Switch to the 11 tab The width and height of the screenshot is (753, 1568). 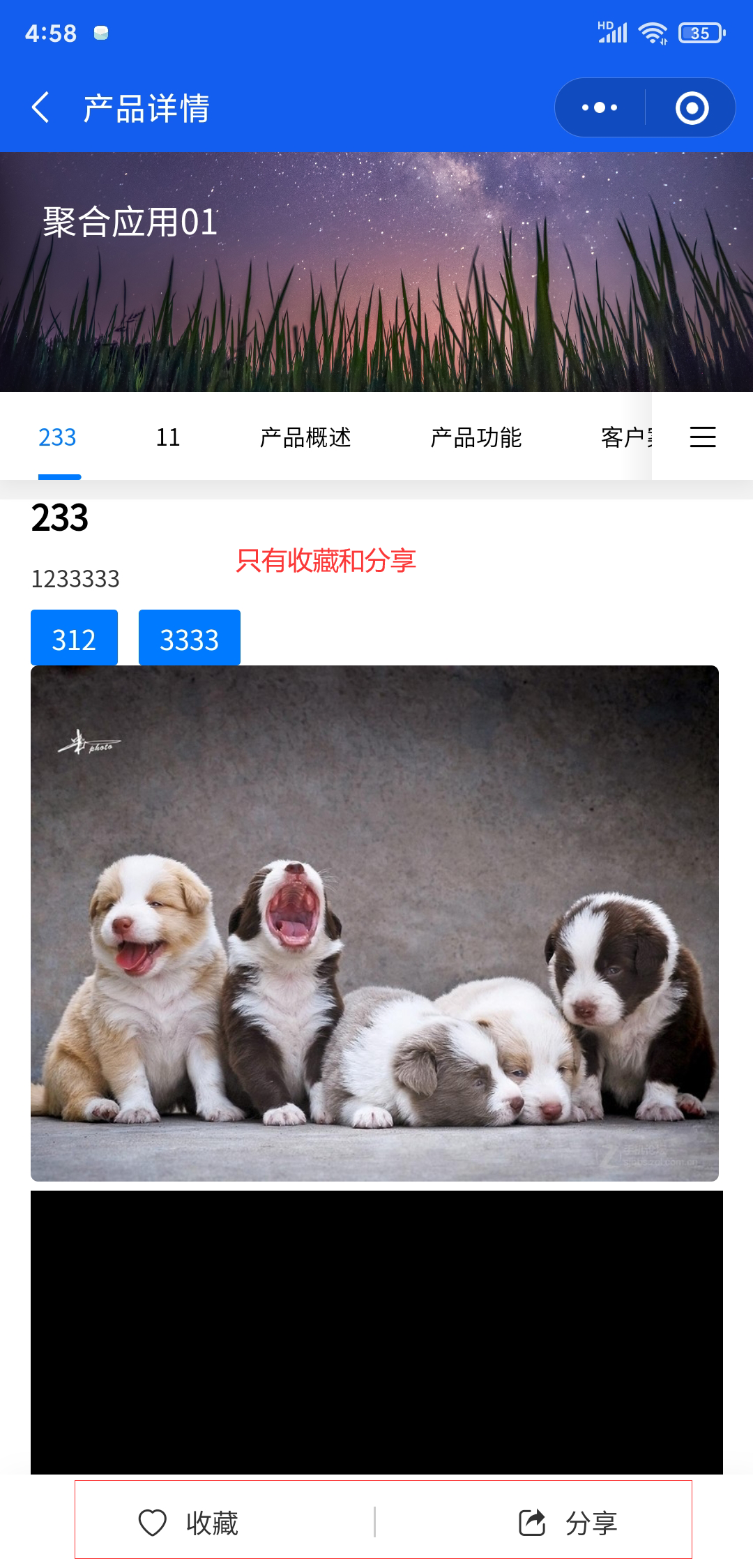(168, 437)
